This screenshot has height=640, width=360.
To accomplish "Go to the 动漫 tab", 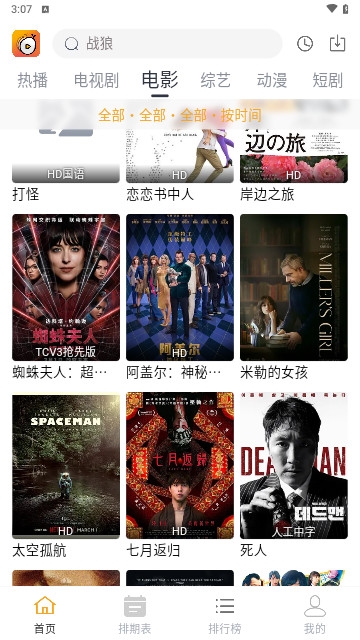I will pyautogui.click(x=272, y=80).
